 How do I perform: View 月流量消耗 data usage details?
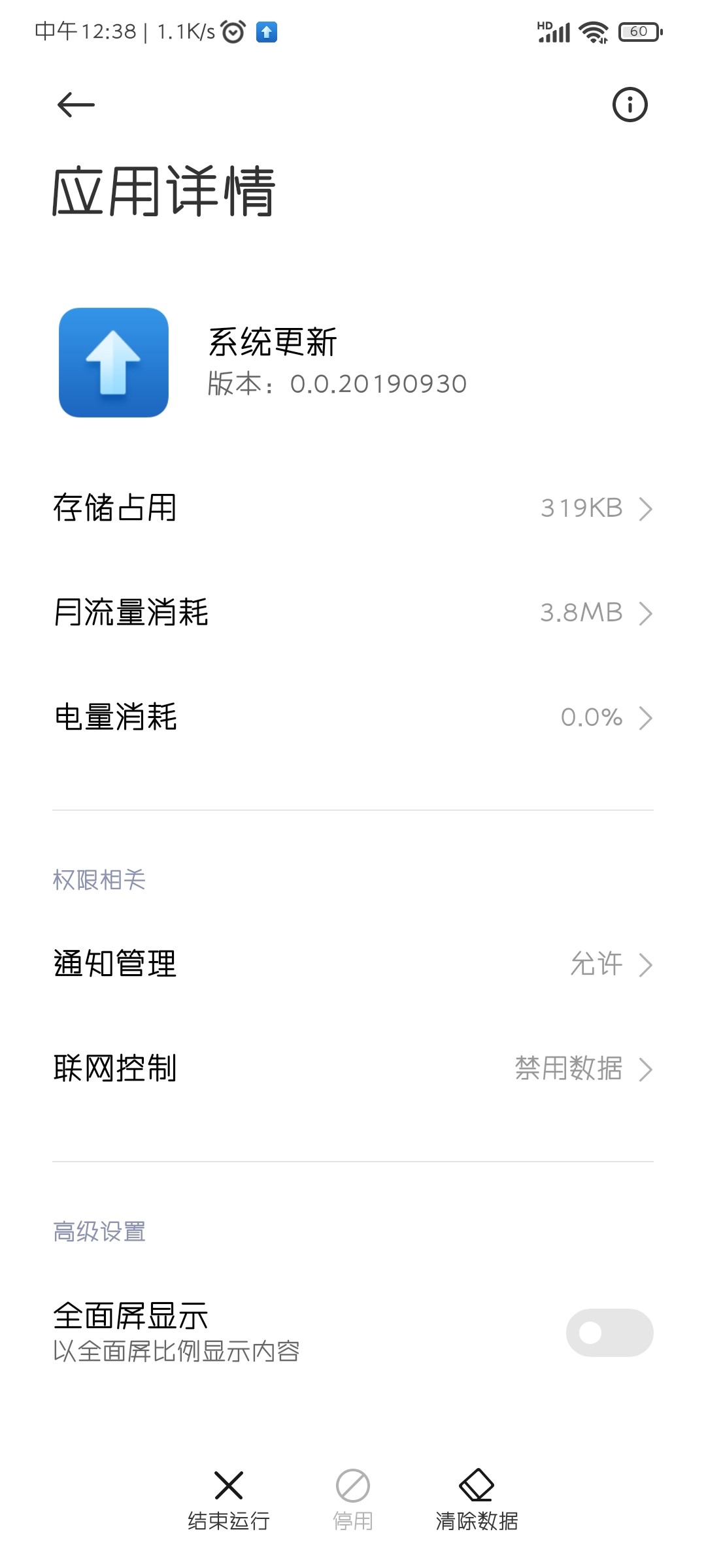[x=353, y=613]
